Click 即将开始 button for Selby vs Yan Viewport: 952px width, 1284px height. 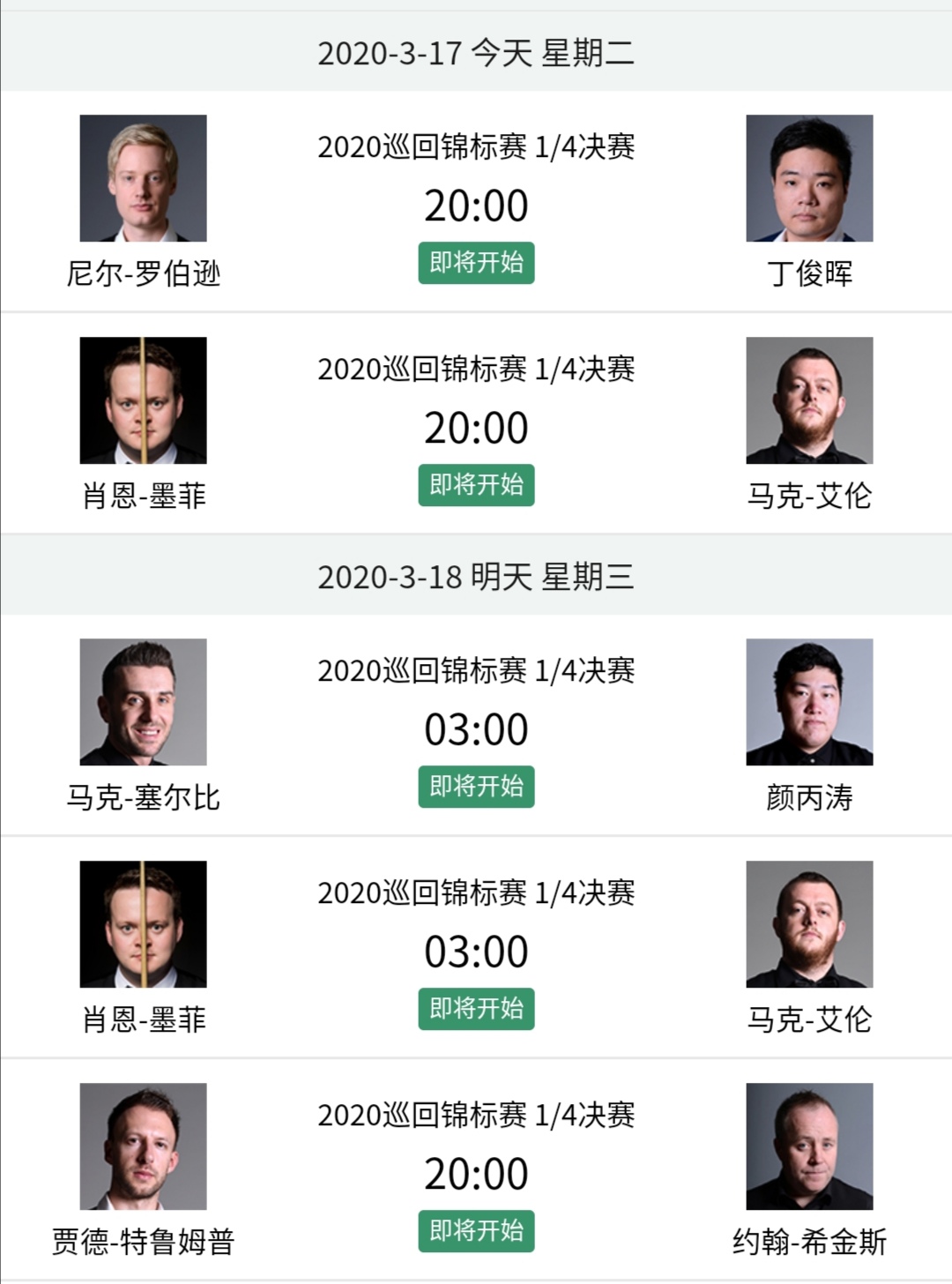[x=478, y=788]
